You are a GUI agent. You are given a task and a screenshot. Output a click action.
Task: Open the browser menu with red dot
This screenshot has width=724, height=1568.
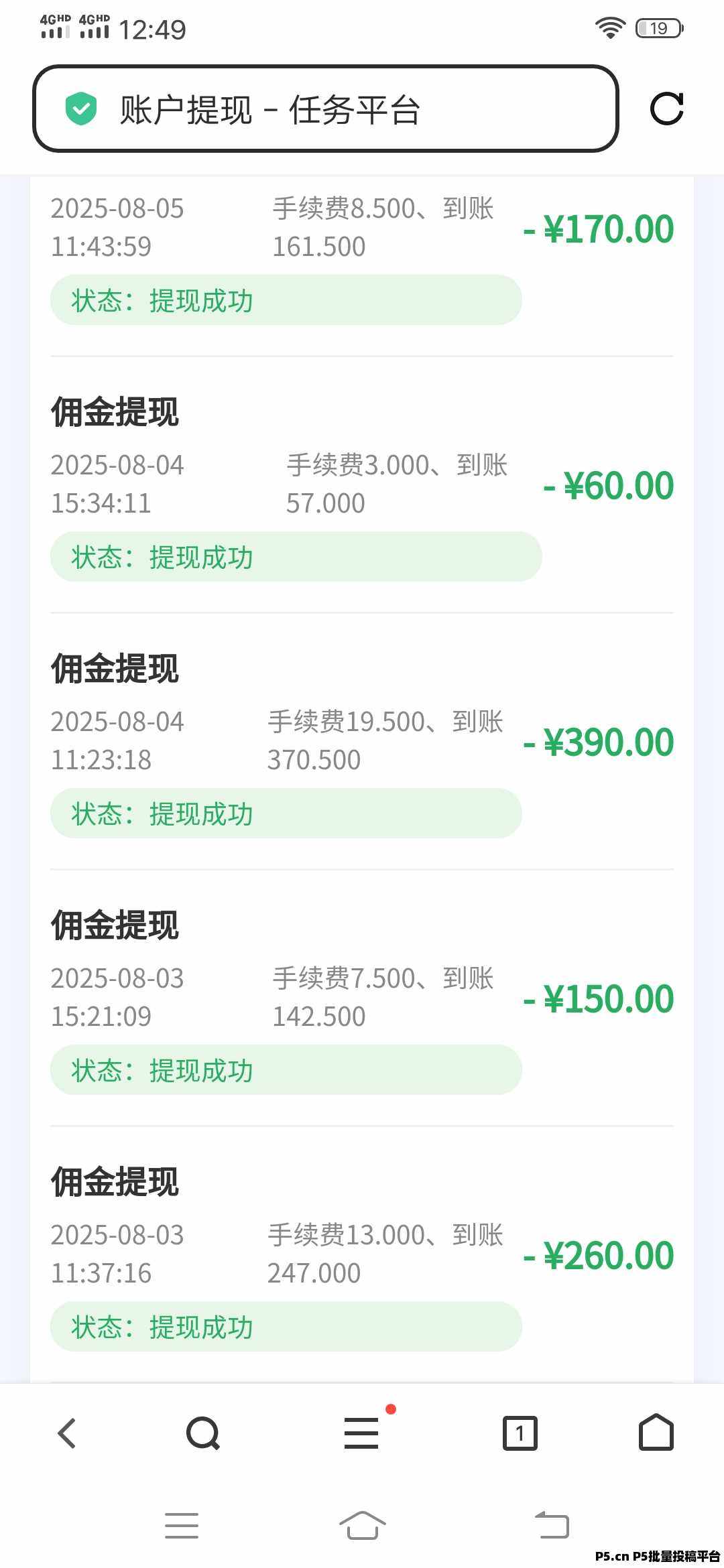coord(362,1433)
